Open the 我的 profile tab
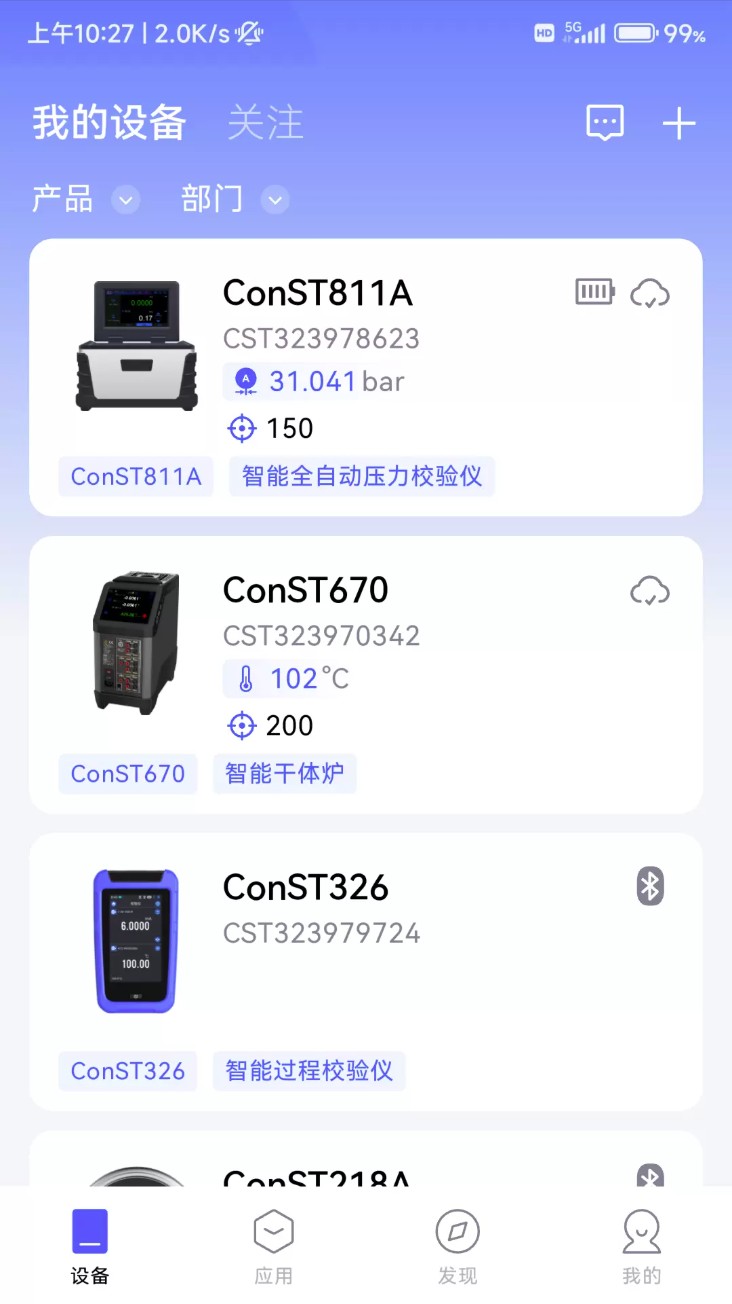This screenshot has width=732, height=1304. click(641, 1245)
